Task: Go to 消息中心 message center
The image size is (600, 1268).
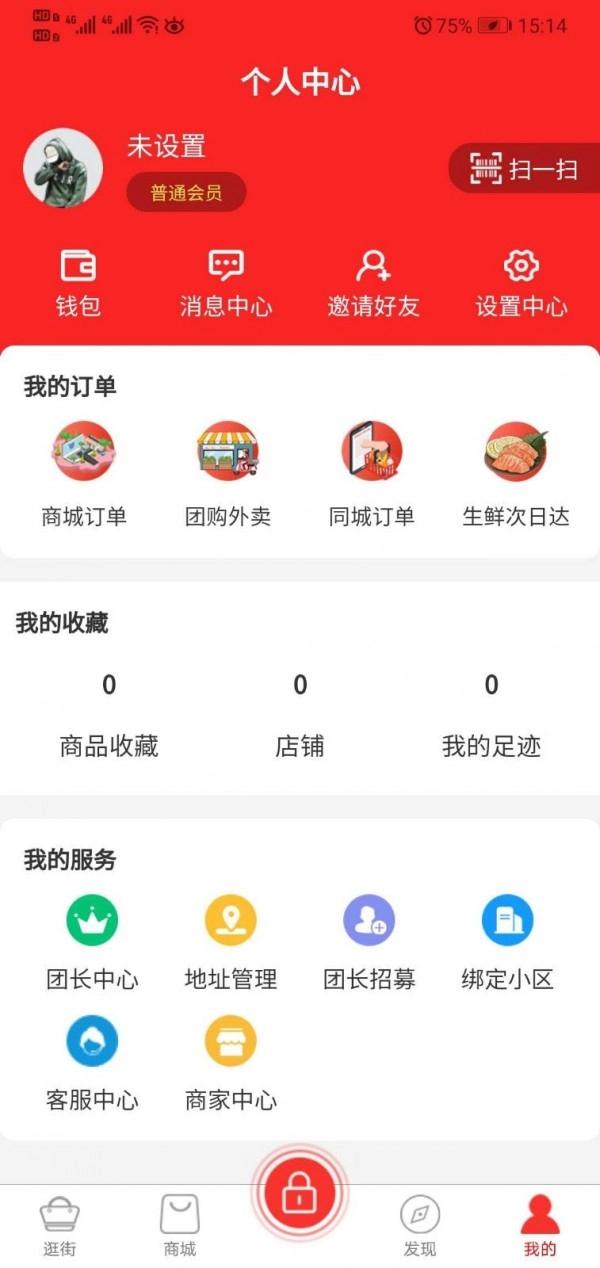Action: 226,283
